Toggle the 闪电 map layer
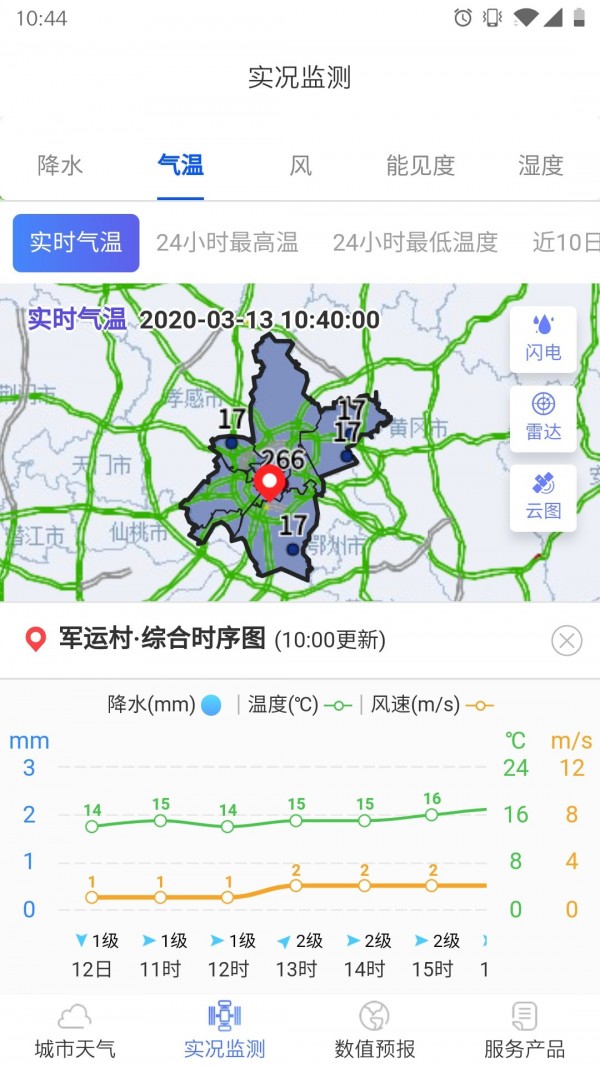The height and width of the screenshot is (1067, 600). [x=543, y=338]
